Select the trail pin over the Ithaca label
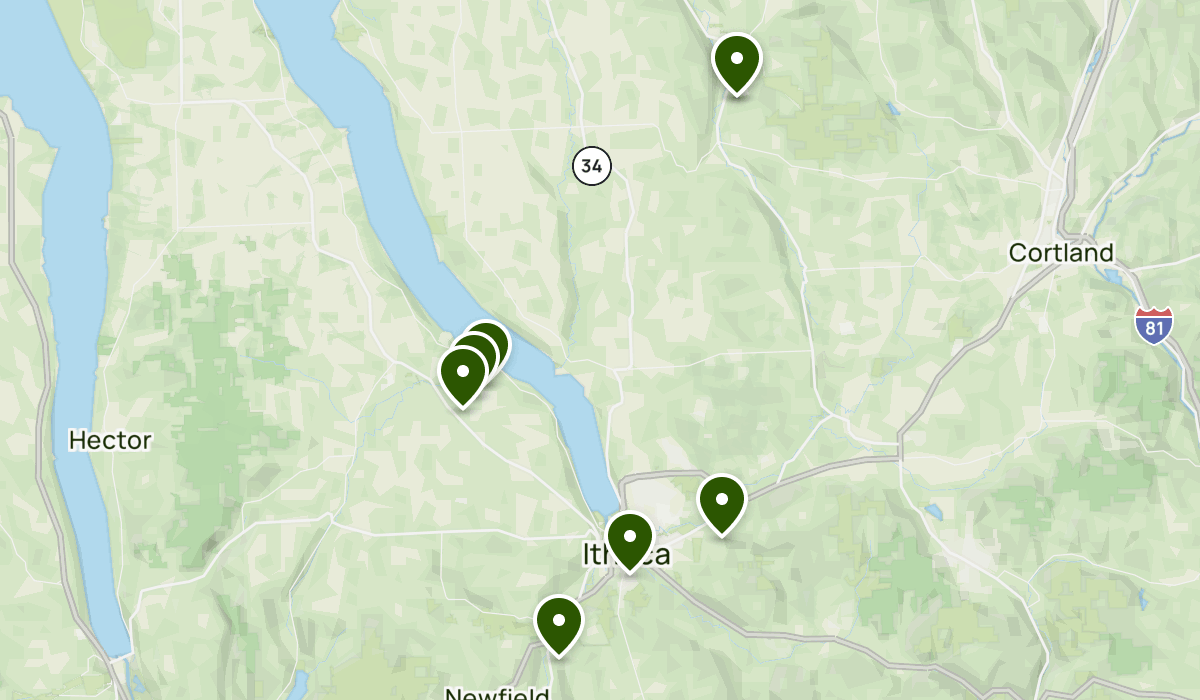Image resolution: width=1200 pixels, height=700 pixels. (630, 538)
